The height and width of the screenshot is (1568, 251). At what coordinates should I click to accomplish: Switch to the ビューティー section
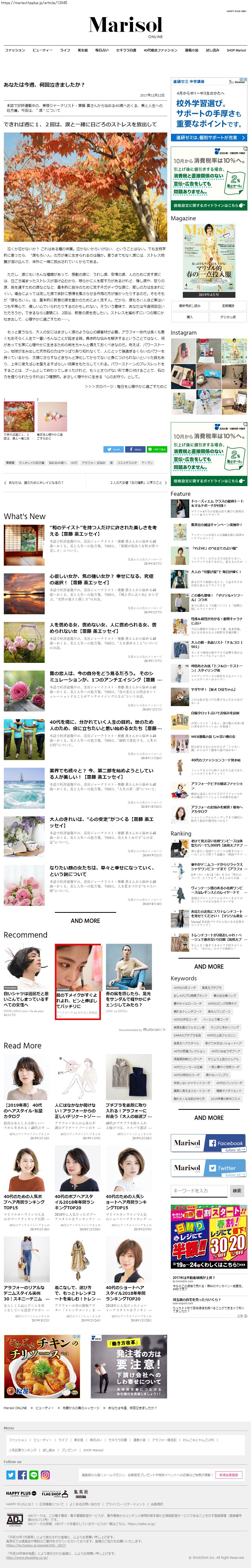(43, 50)
